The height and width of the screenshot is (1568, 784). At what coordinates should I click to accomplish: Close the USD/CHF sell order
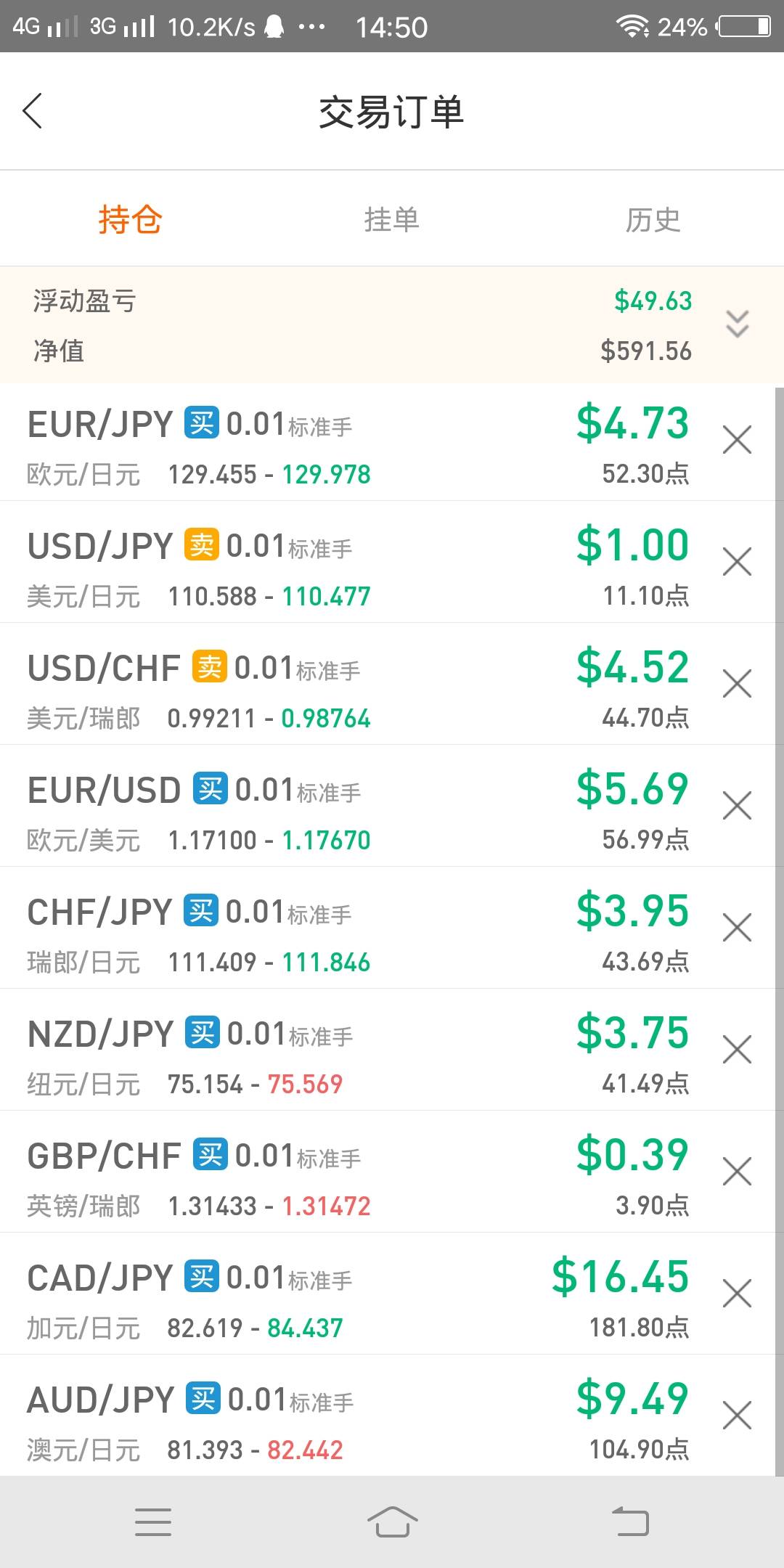(x=737, y=684)
